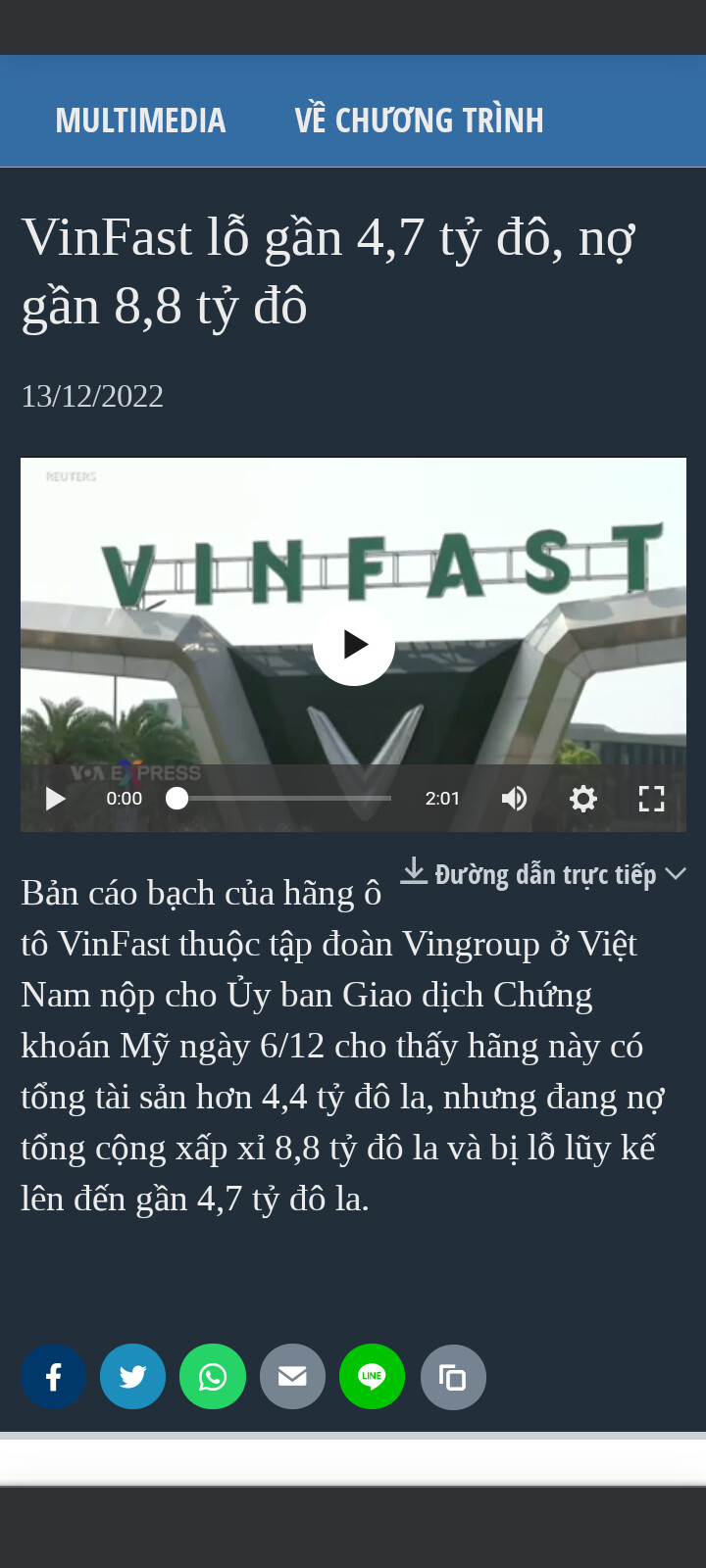Share this article on LINE
This screenshot has width=706, height=1568.
coord(372,1377)
